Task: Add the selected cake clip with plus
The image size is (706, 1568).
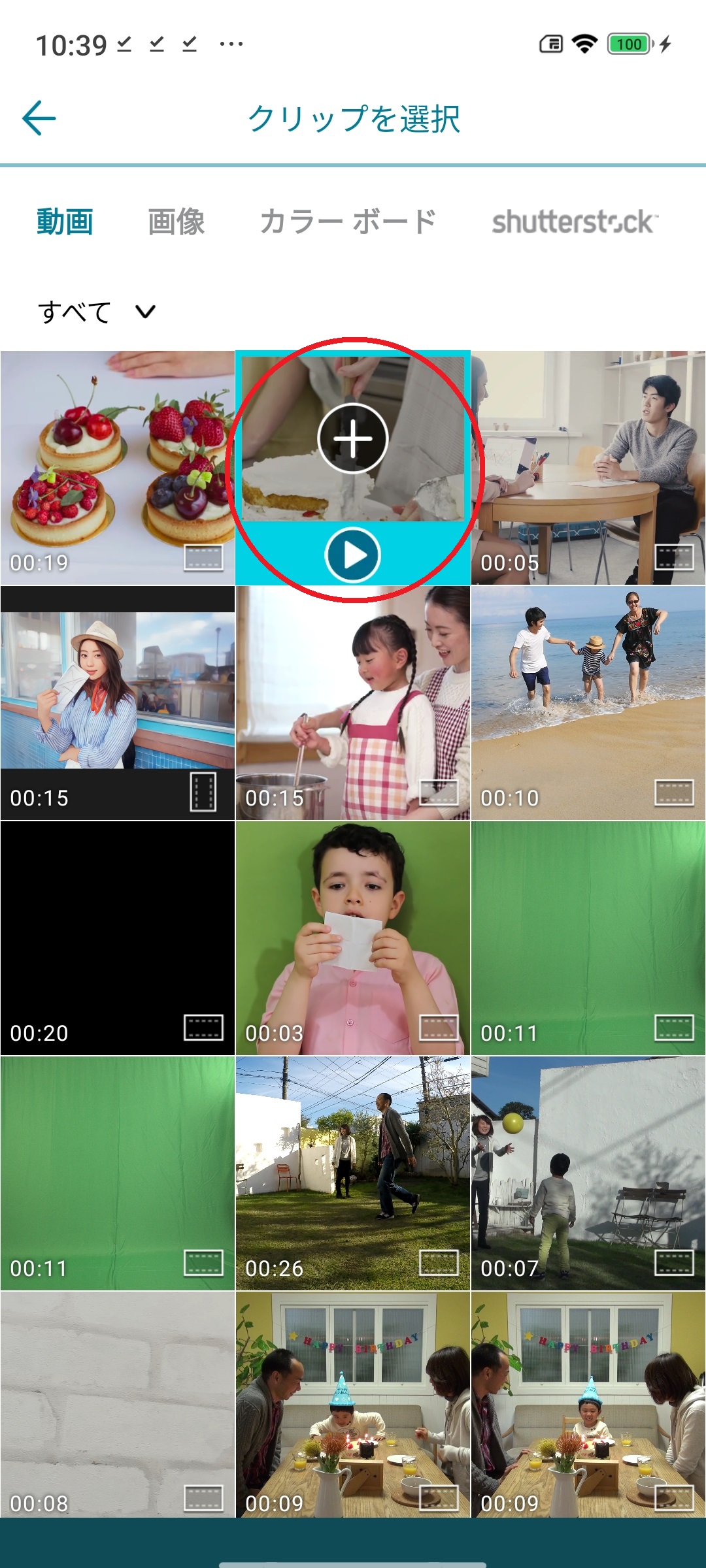Action: 353,438
